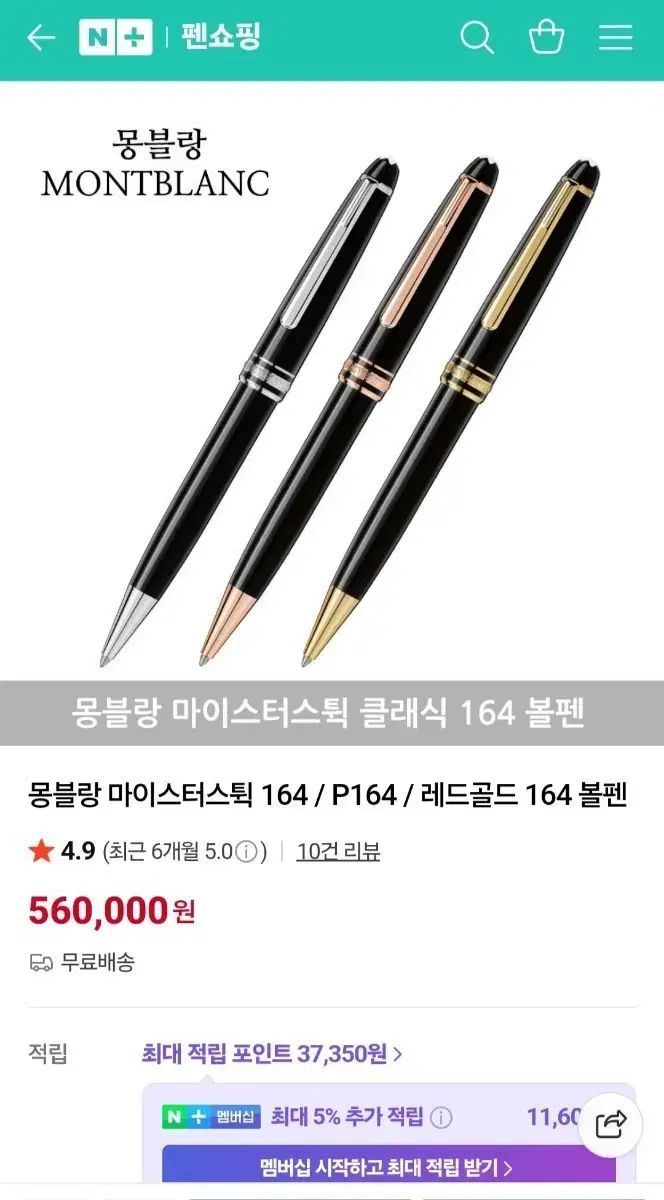Go back using the arrow icon
664x1200 pixels.
coord(41,39)
